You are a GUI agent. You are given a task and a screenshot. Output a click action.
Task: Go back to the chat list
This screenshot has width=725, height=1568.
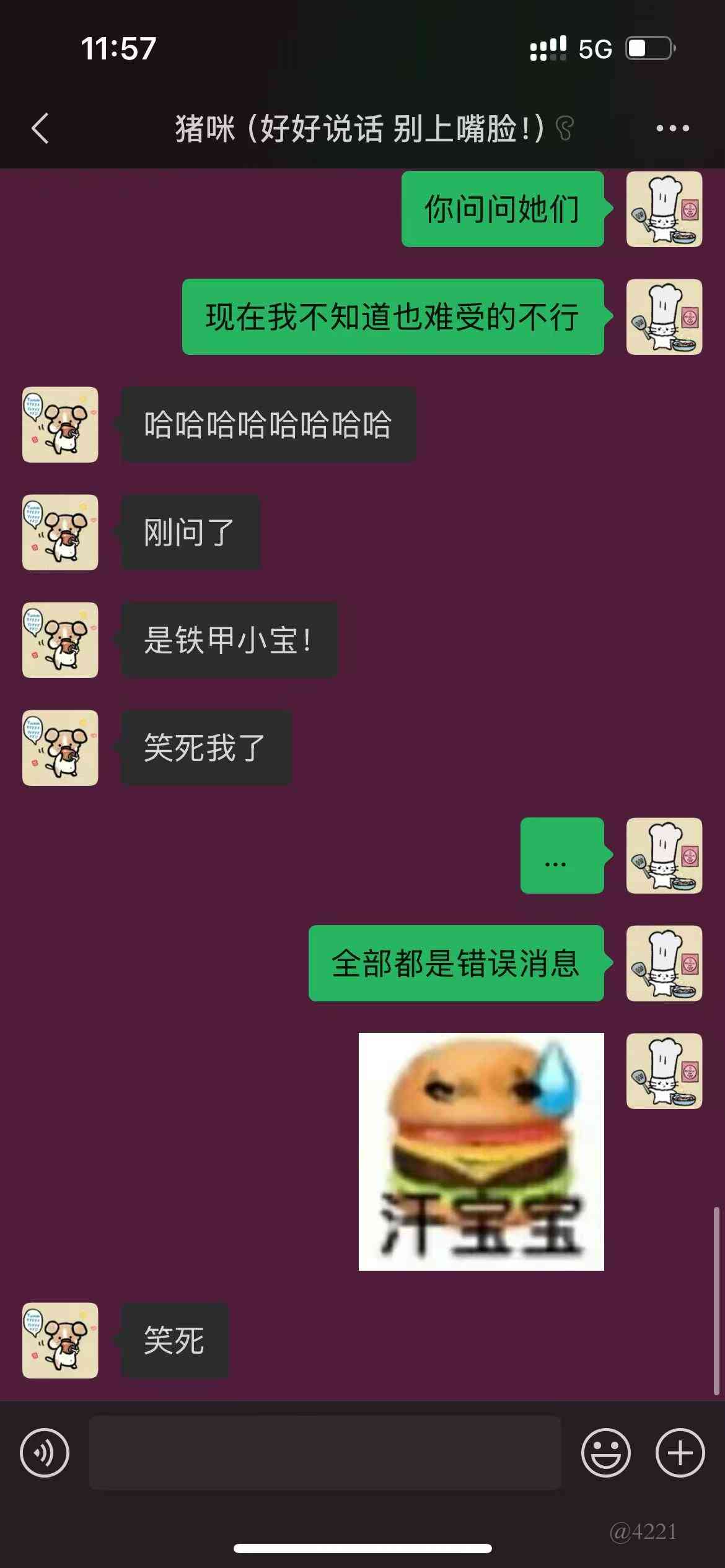40,129
